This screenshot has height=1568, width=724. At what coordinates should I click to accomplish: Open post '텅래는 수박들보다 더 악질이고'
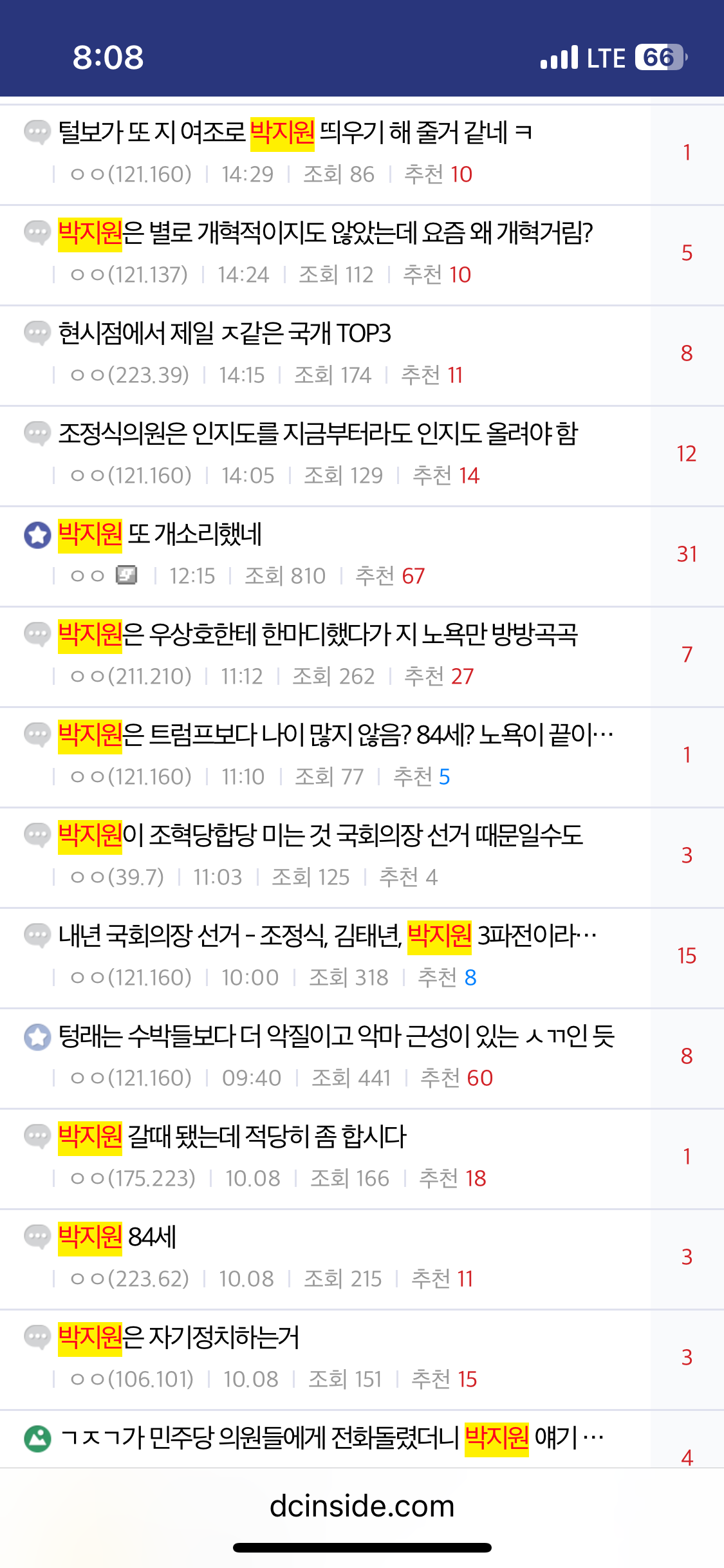[x=336, y=1036]
